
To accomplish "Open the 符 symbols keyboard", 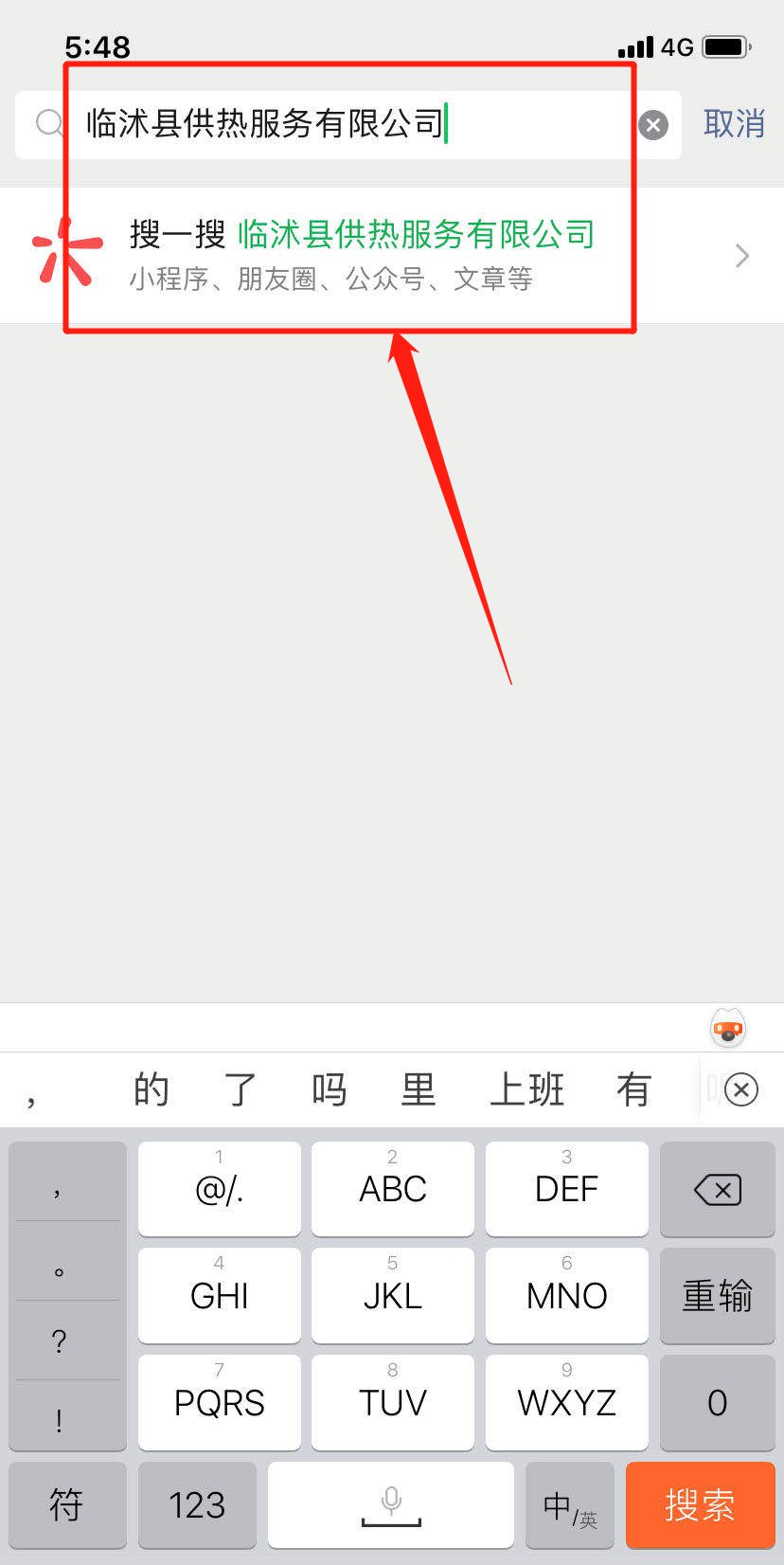I will point(67,1504).
